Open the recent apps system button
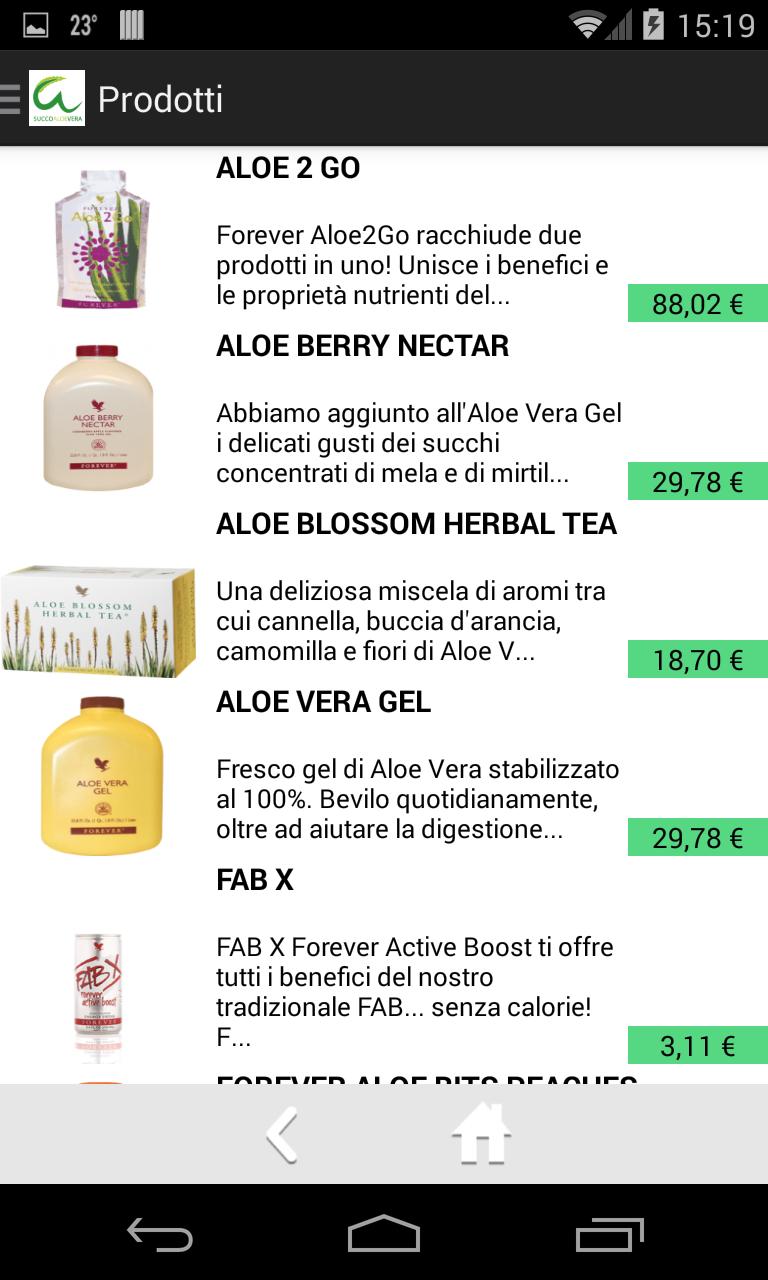The image size is (768, 1280). coord(609,1234)
